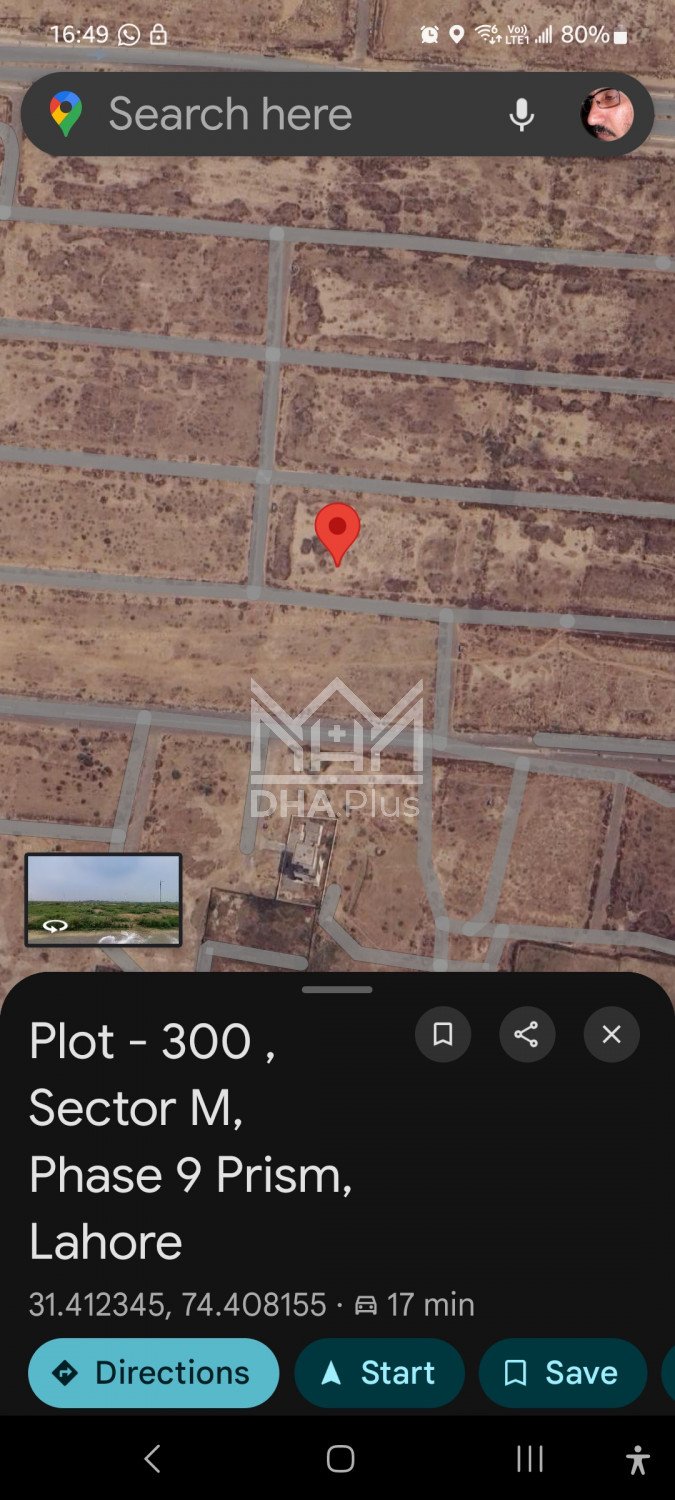The image size is (675, 1500).
Task: Save this place to a list
Action: click(x=562, y=1373)
